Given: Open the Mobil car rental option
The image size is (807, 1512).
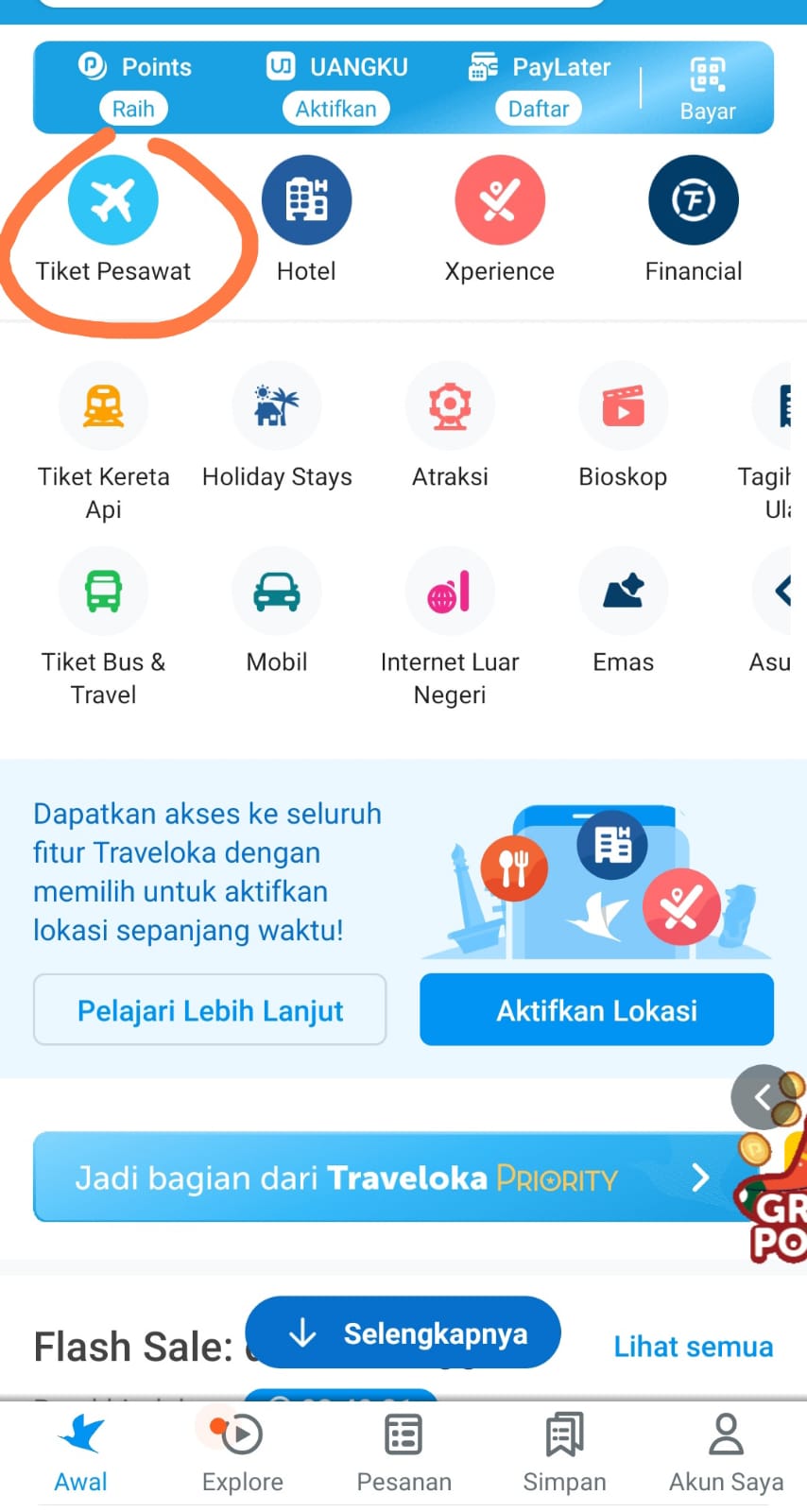Looking at the screenshot, I should 277,593.
